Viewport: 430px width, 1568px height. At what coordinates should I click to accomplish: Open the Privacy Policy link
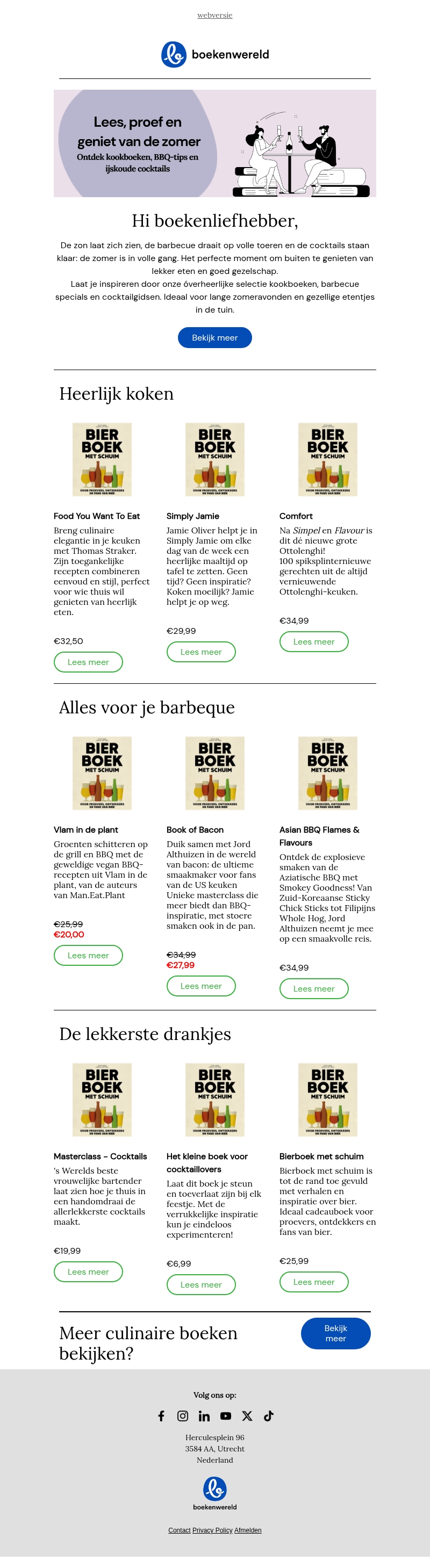point(212,1530)
